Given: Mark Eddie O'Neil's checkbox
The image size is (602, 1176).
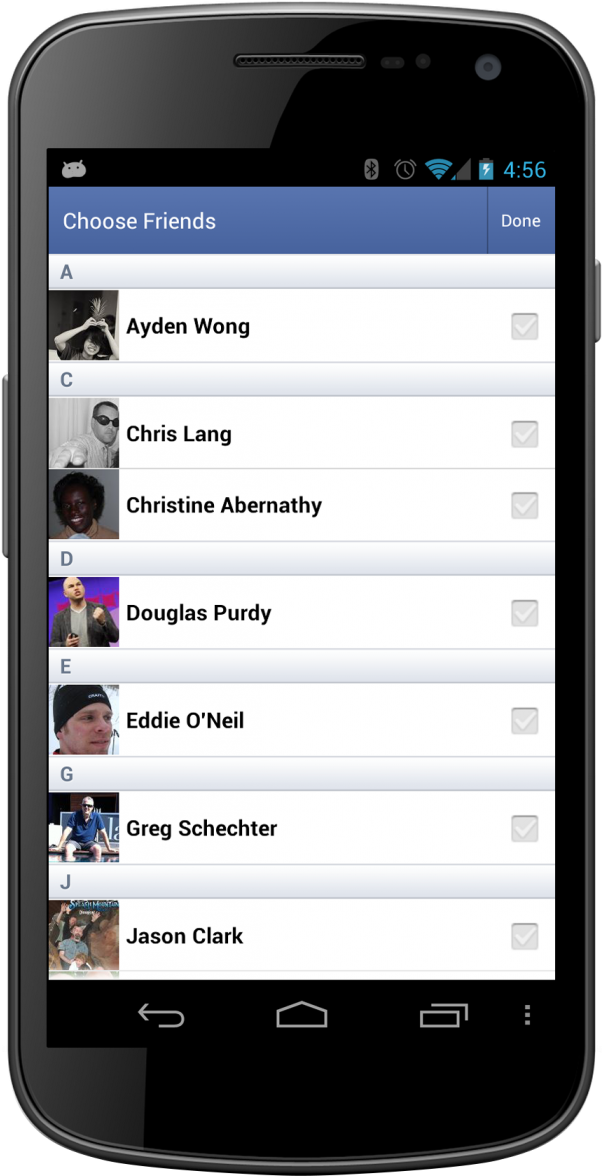Looking at the screenshot, I should (x=524, y=720).
